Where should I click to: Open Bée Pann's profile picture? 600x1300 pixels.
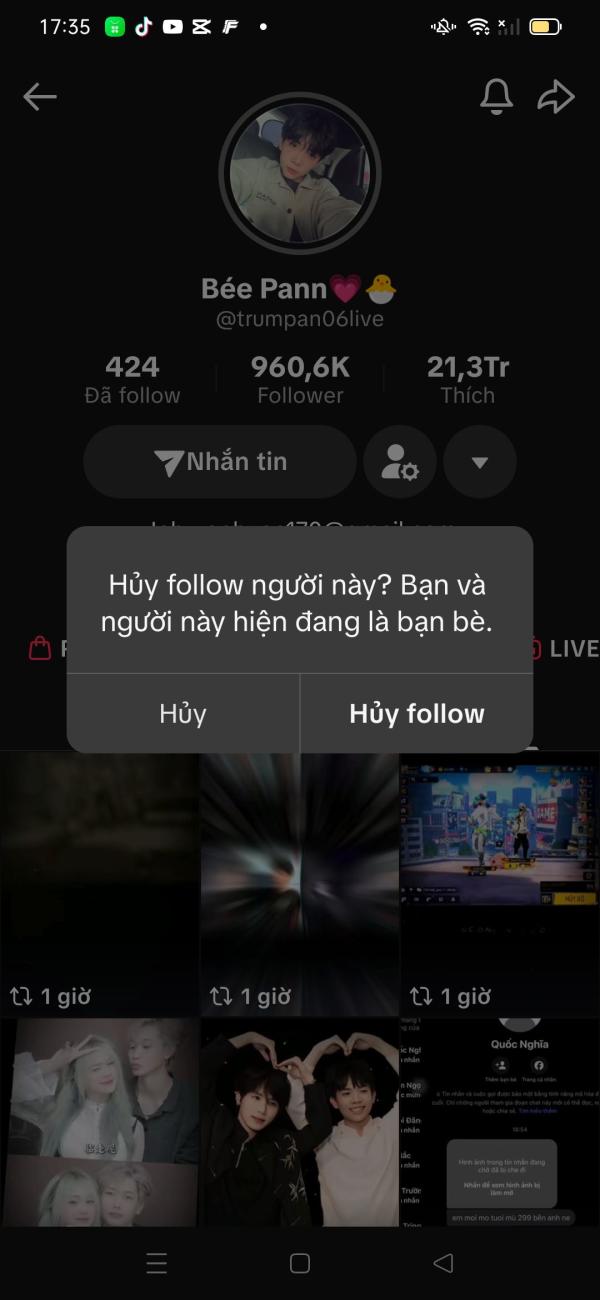300,175
